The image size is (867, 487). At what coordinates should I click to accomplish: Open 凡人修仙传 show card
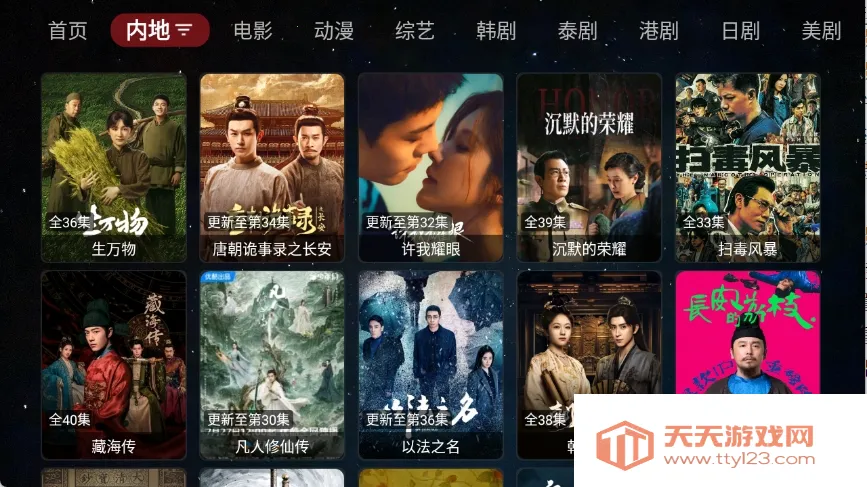tap(272, 363)
